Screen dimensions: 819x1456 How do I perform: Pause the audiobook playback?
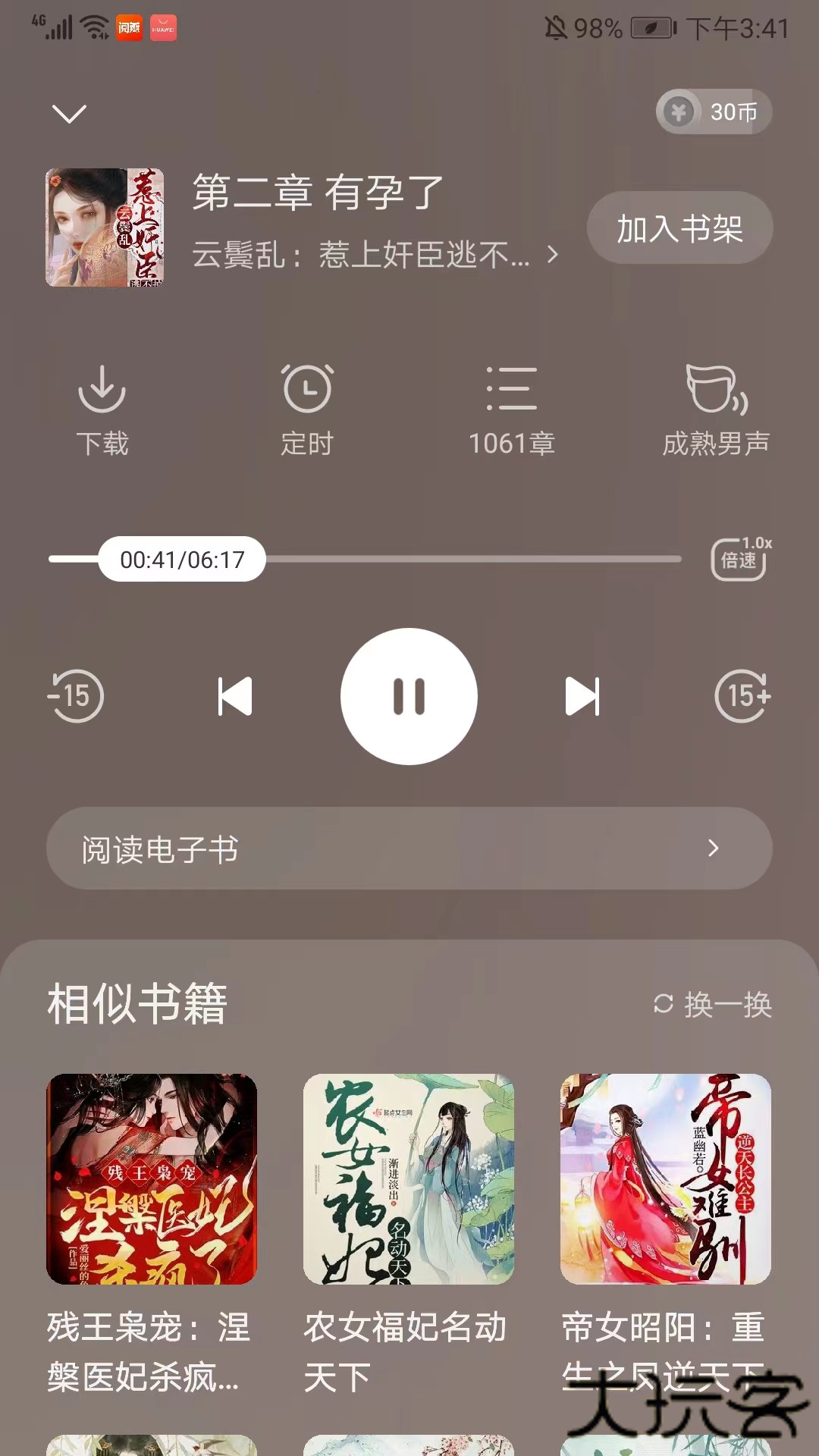409,696
